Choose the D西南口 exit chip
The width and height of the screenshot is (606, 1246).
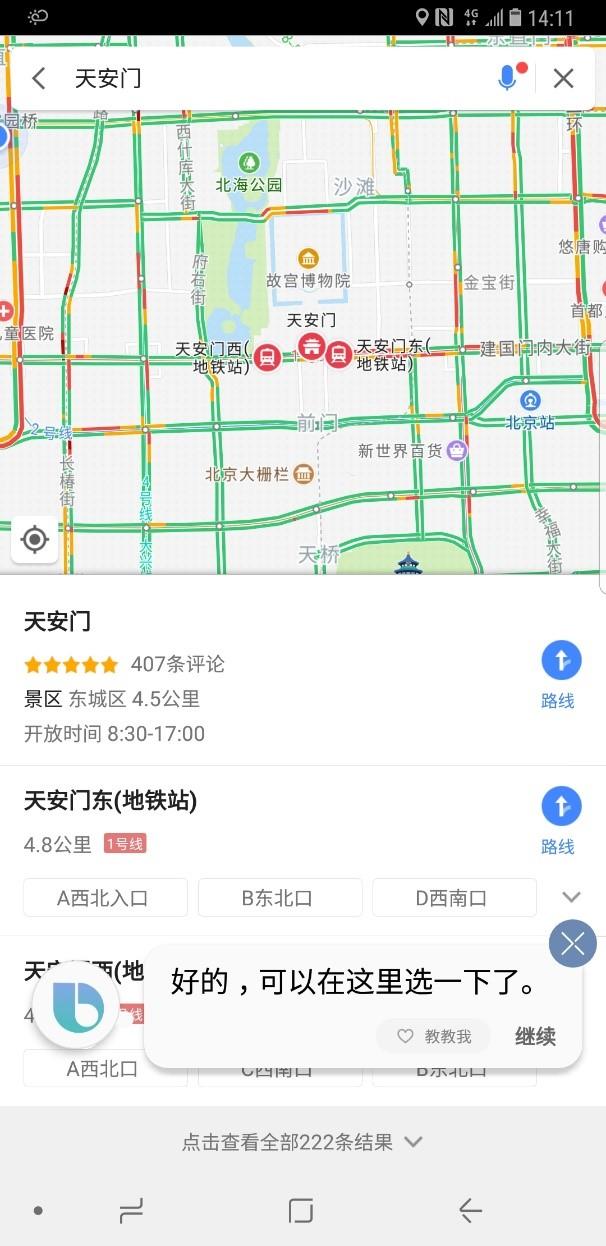pos(454,897)
